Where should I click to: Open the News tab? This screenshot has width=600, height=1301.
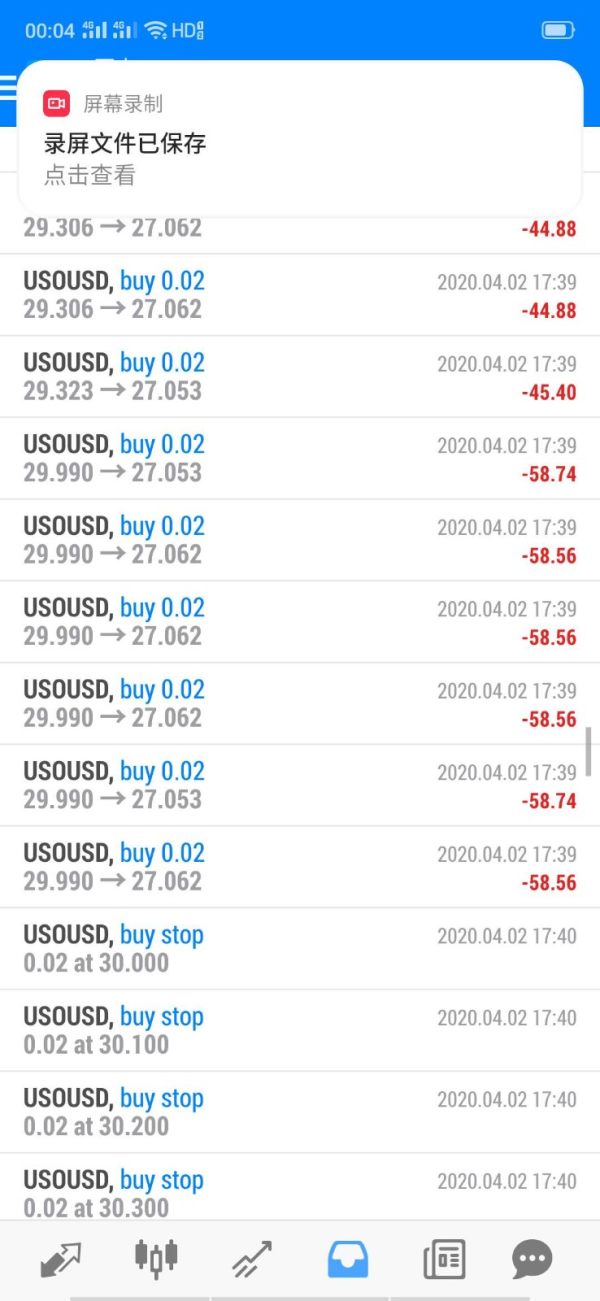tap(444, 1258)
